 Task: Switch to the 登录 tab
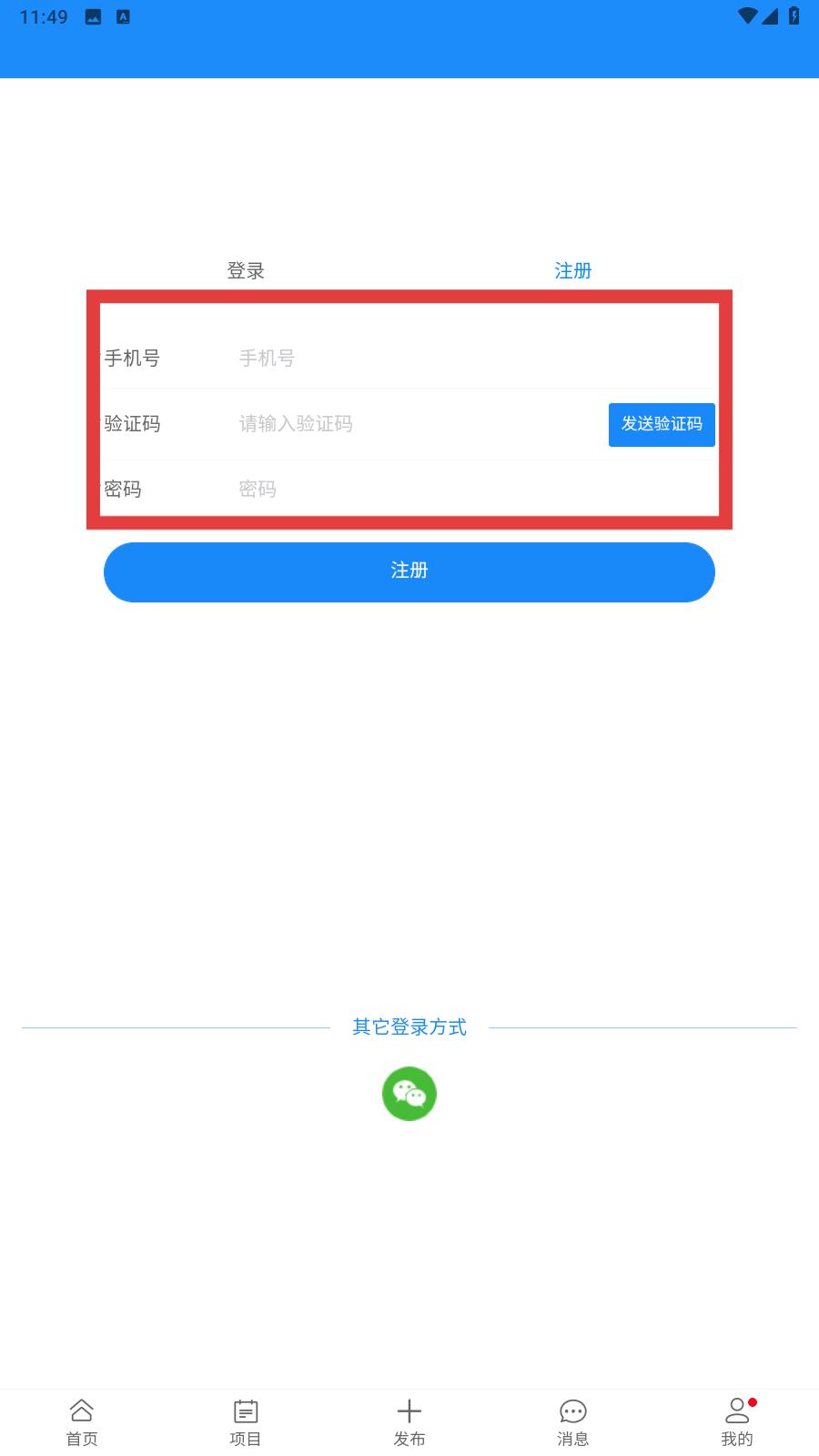[246, 270]
